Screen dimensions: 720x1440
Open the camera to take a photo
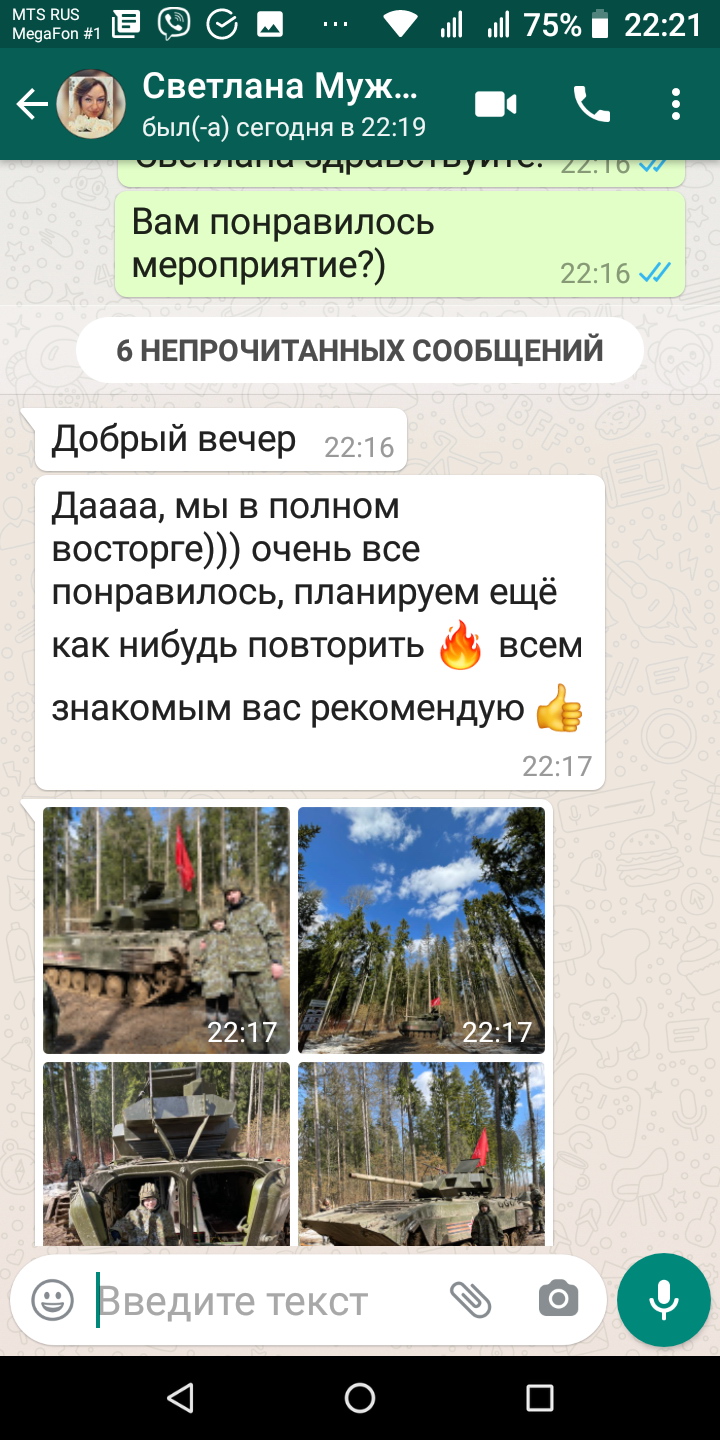coord(558,1300)
